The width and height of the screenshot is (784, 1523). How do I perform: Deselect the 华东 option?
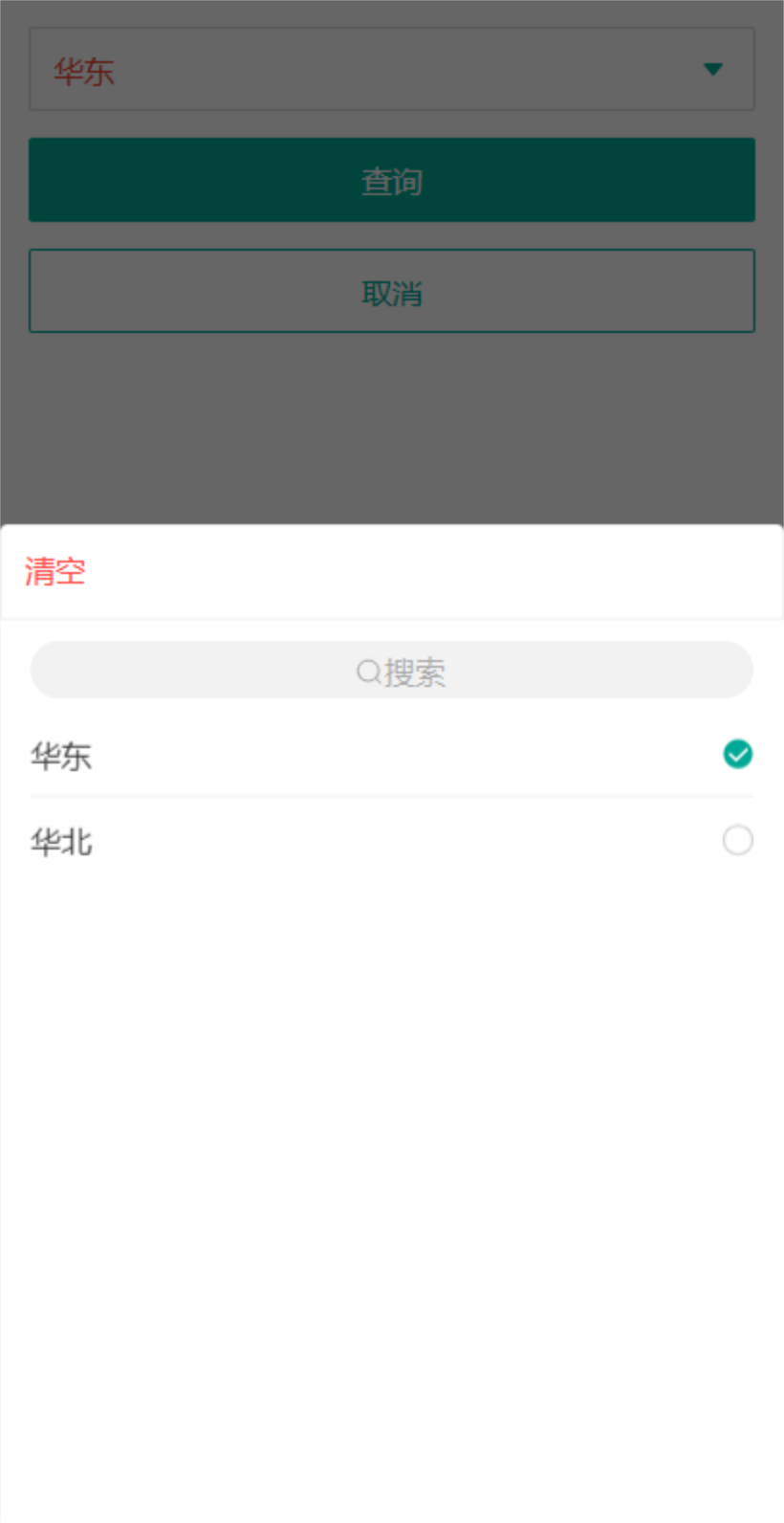(x=737, y=755)
